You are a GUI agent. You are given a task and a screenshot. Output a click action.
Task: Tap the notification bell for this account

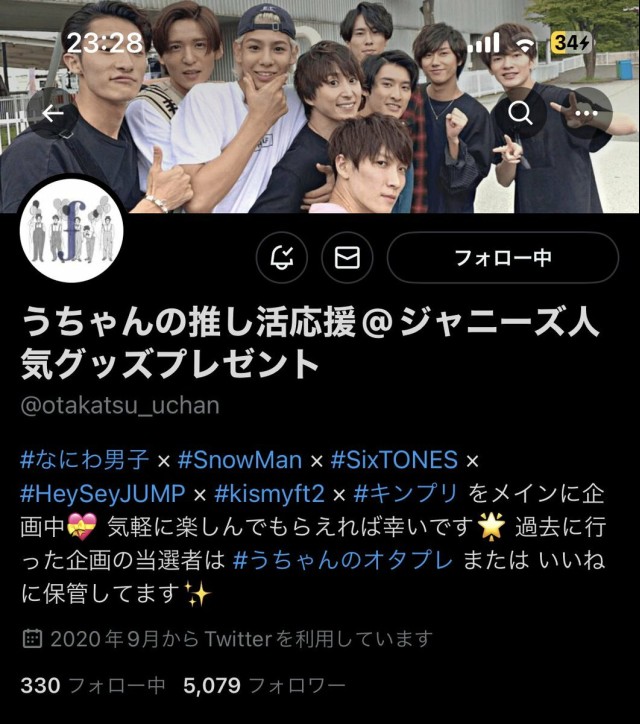click(282, 258)
